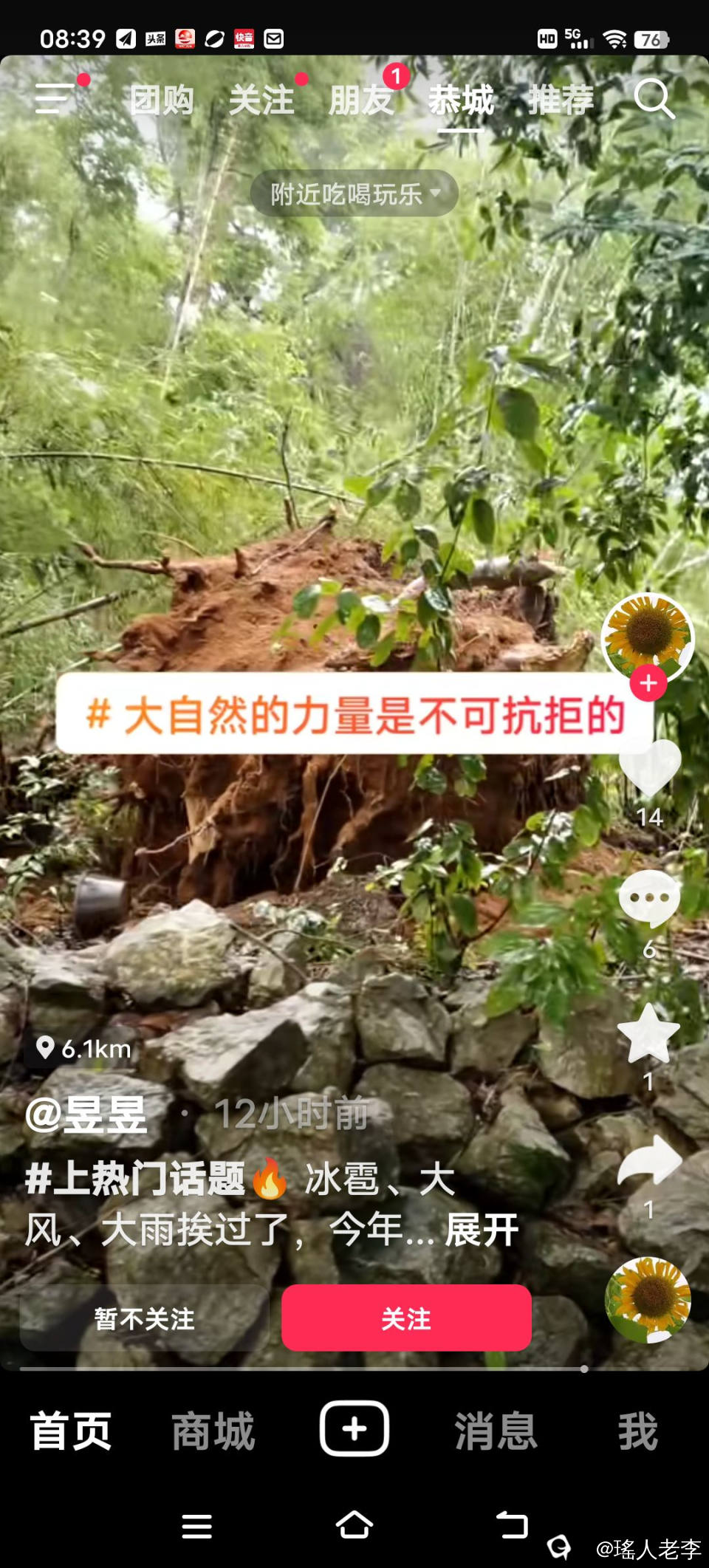The image size is (709, 1568).
Task: Tap the red 关注 button
Action: coord(406,1318)
